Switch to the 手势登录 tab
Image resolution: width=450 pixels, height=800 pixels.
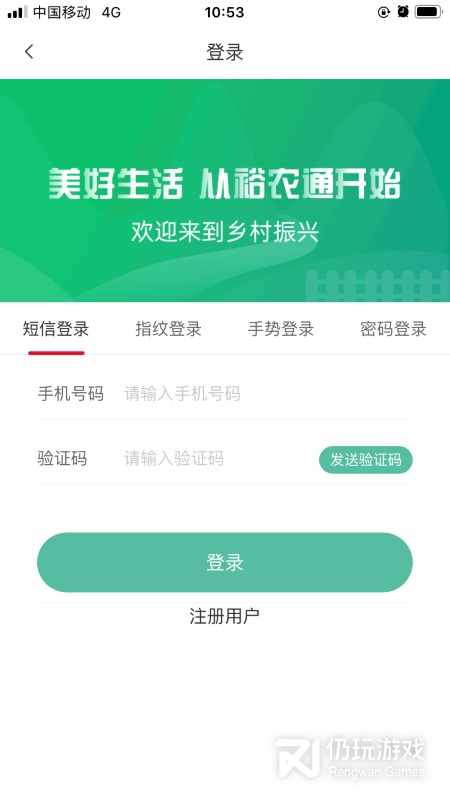point(281,329)
